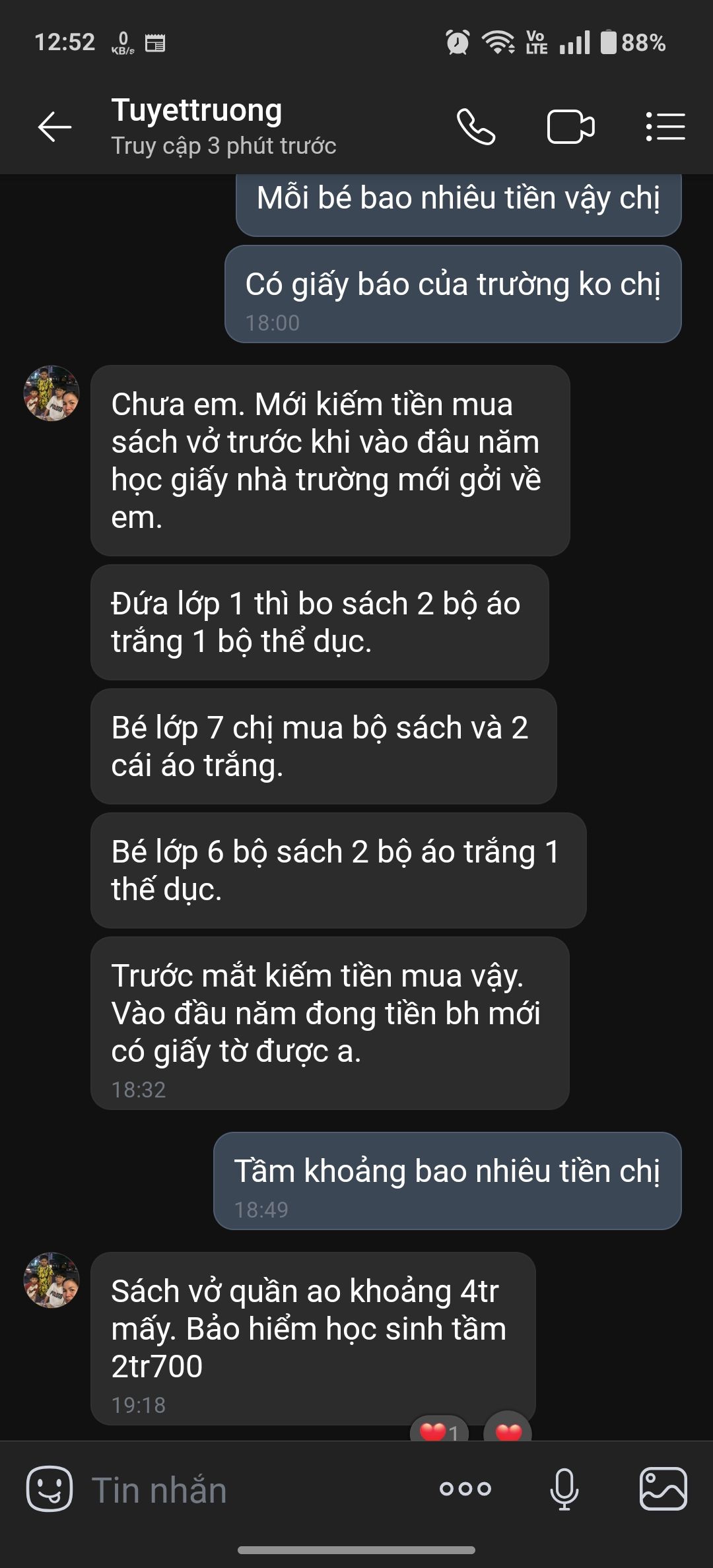View the heart reaction count on the last message

(440, 1429)
